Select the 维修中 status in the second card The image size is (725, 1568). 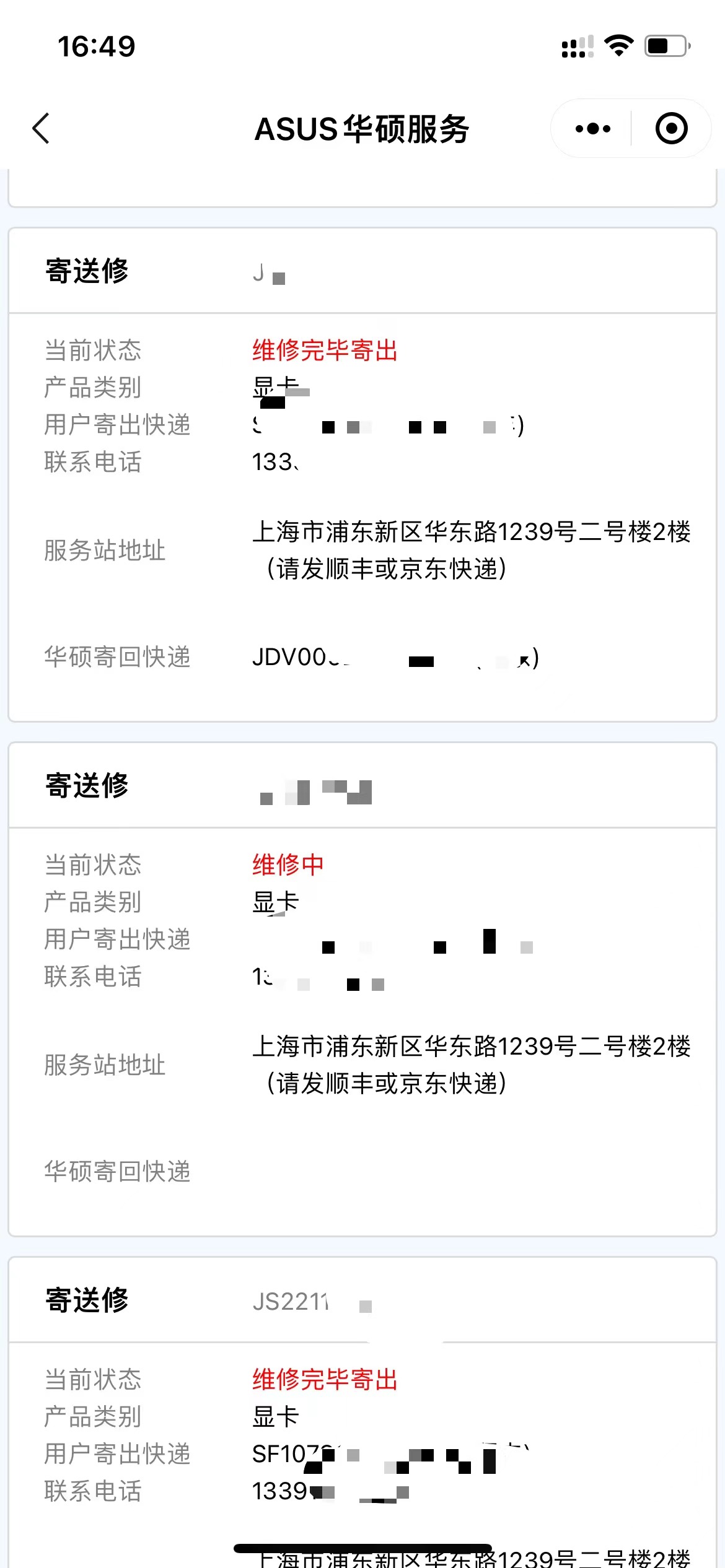point(287,865)
